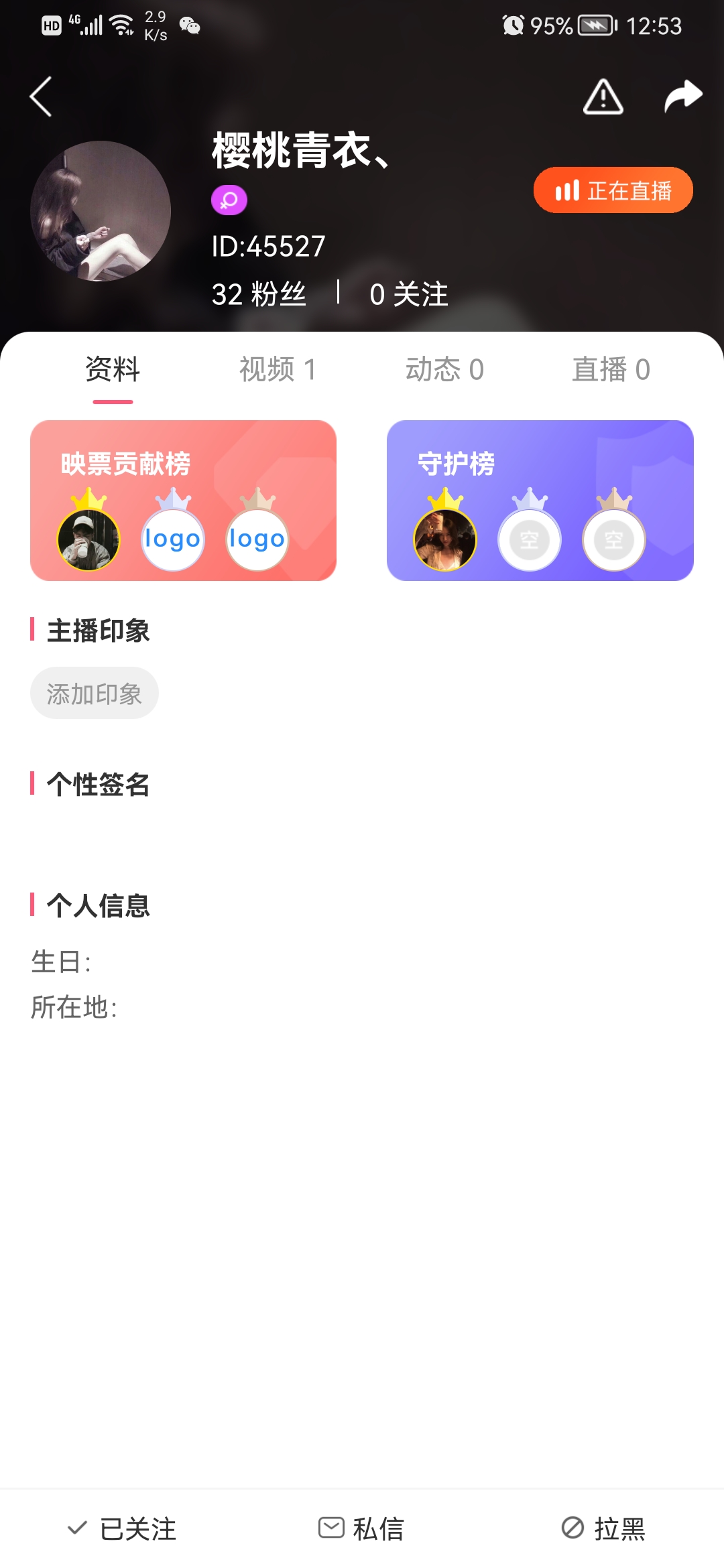View the profile avatar of 樱桃青衣
This screenshot has height=1568, width=724.
(101, 211)
